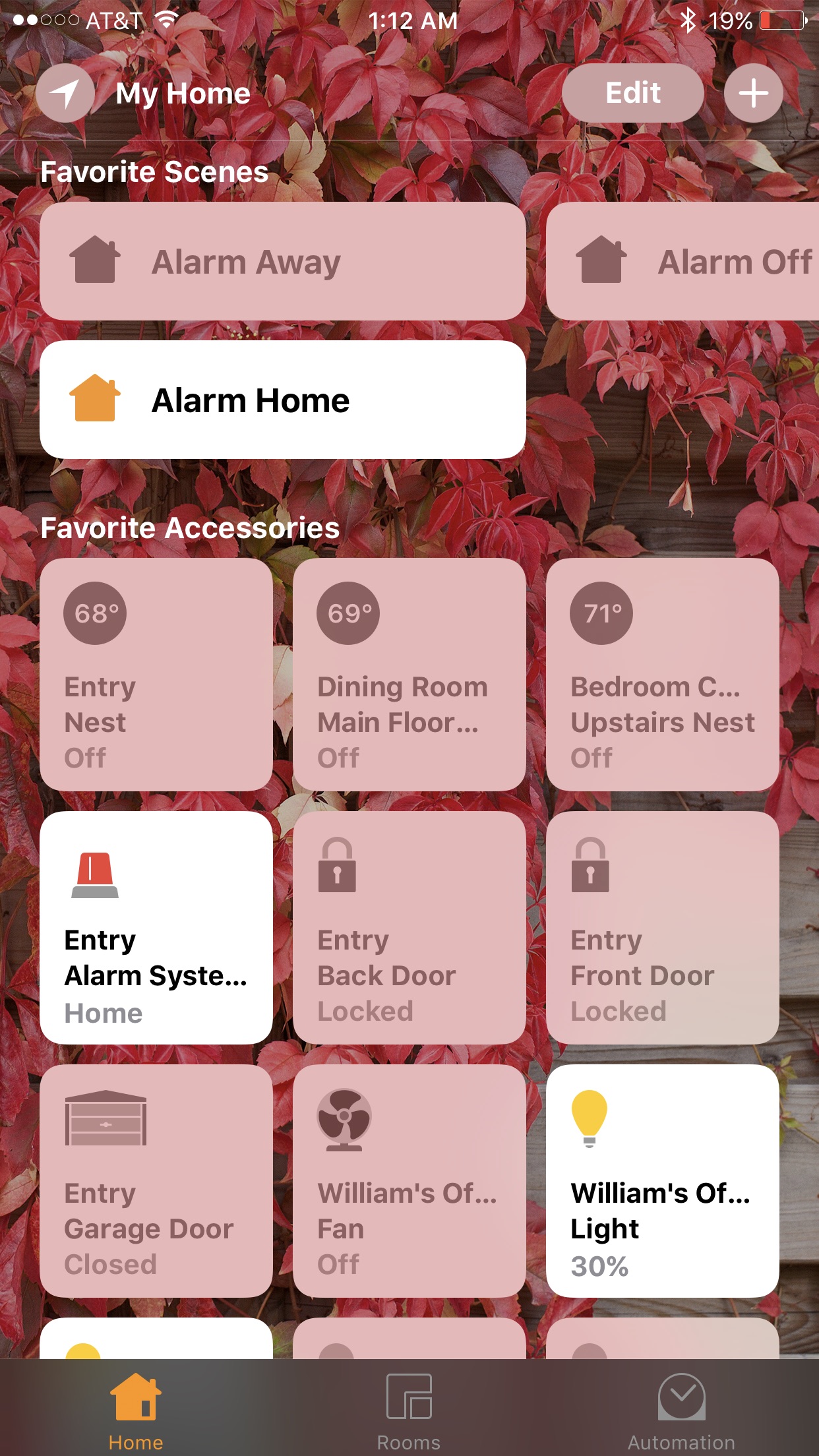Open the Entry Nest thermostat tile

tap(156, 675)
